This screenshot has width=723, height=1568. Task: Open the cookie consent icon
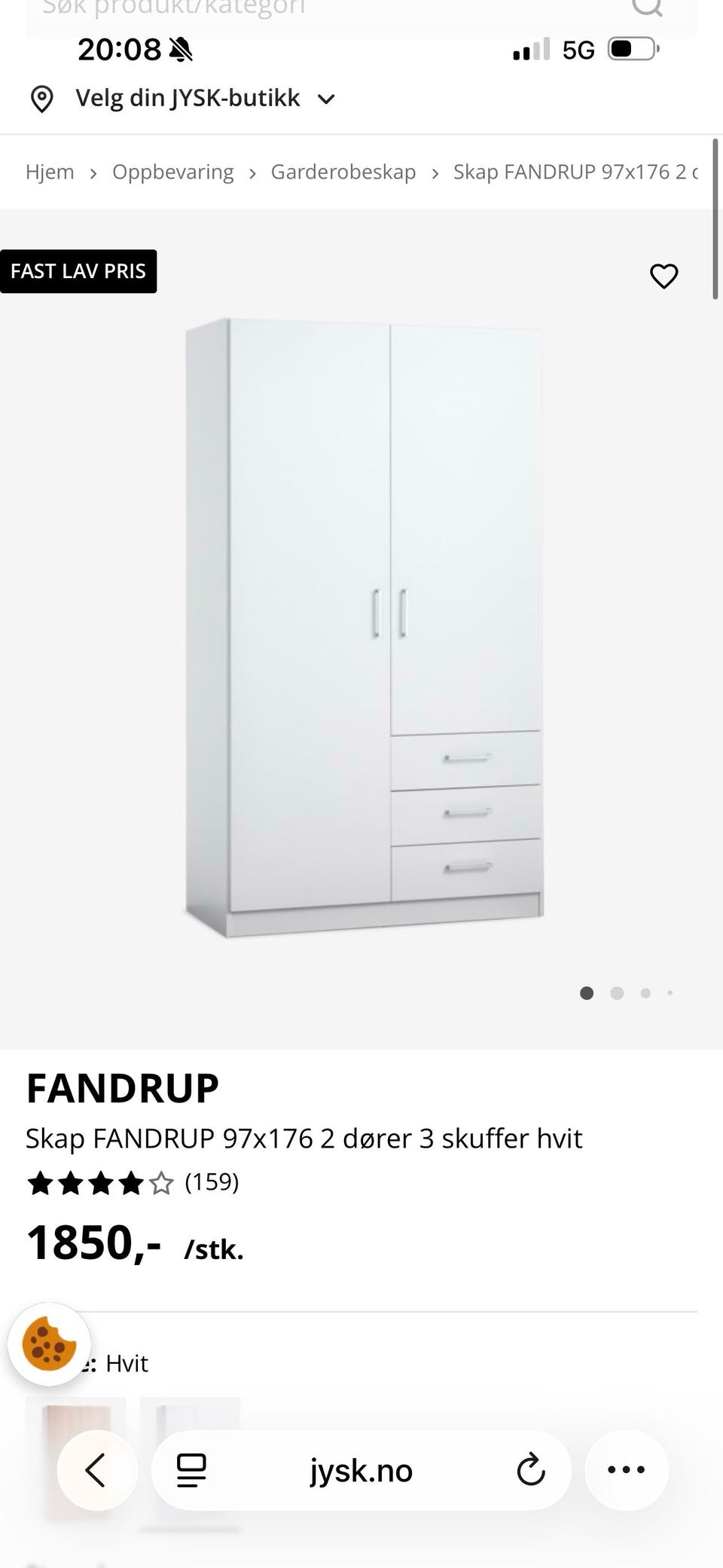(x=48, y=1344)
